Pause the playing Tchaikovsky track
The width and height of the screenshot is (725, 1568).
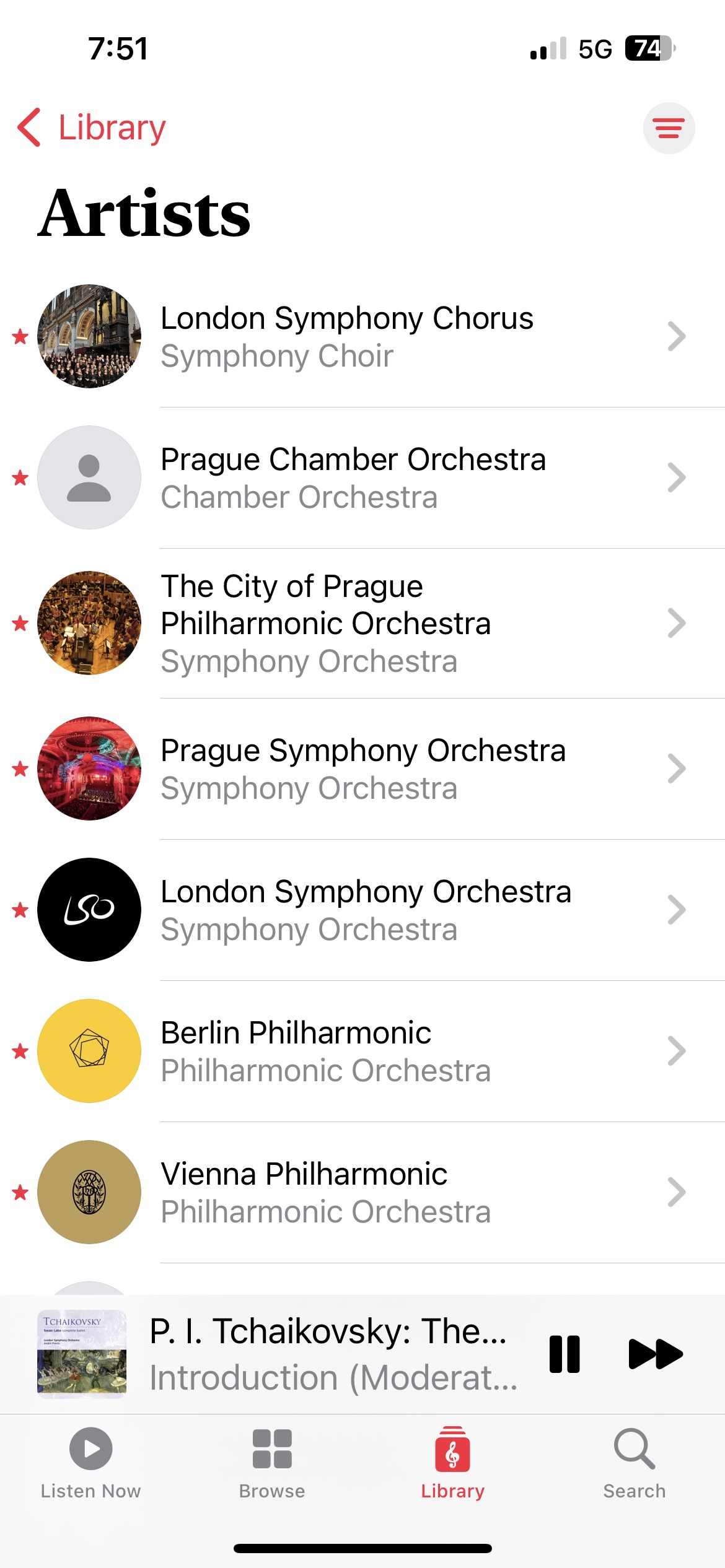[565, 1354]
